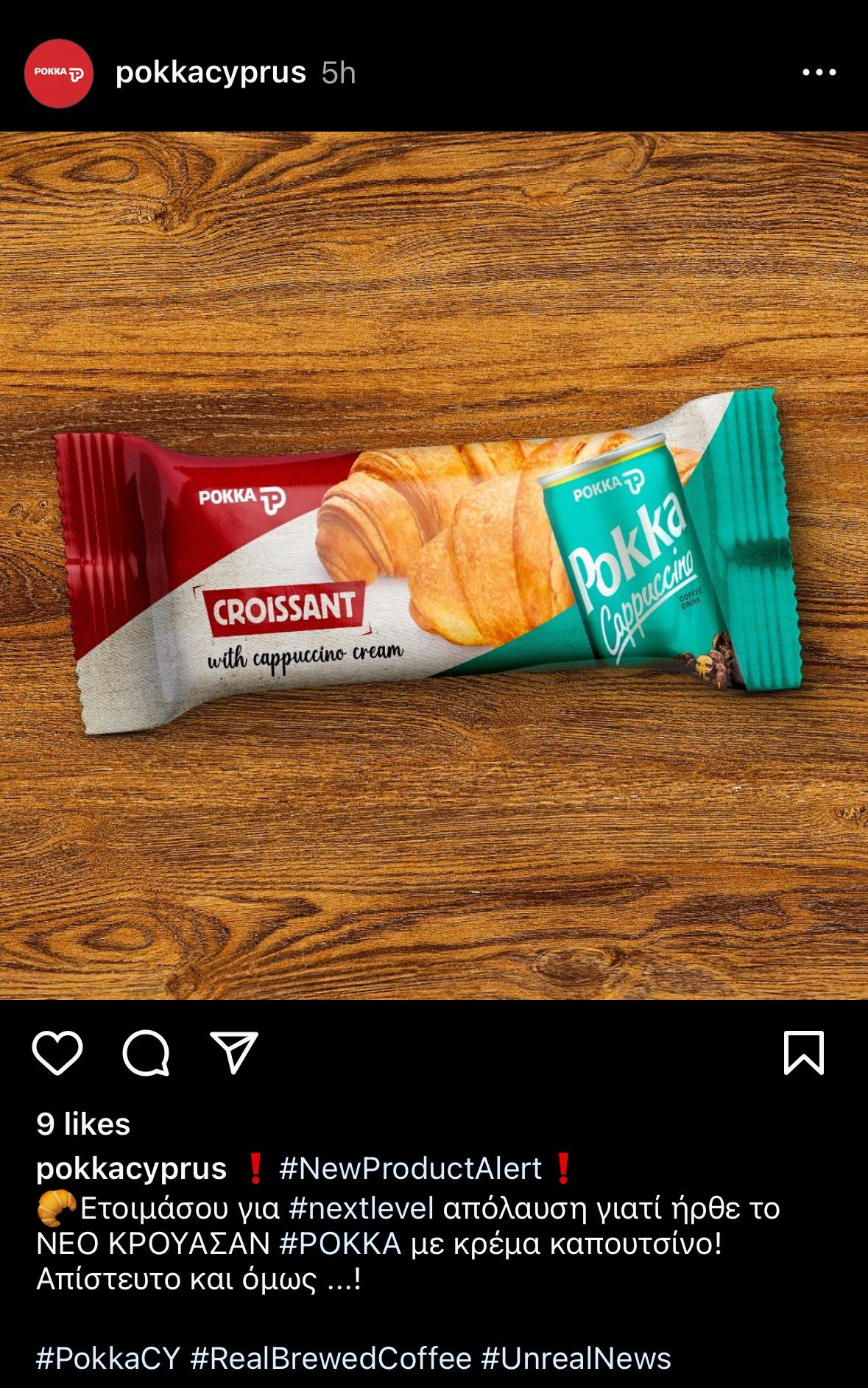Open the pokkacyprus username in header
The image size is (868, 1388).
tap(211, 73)
